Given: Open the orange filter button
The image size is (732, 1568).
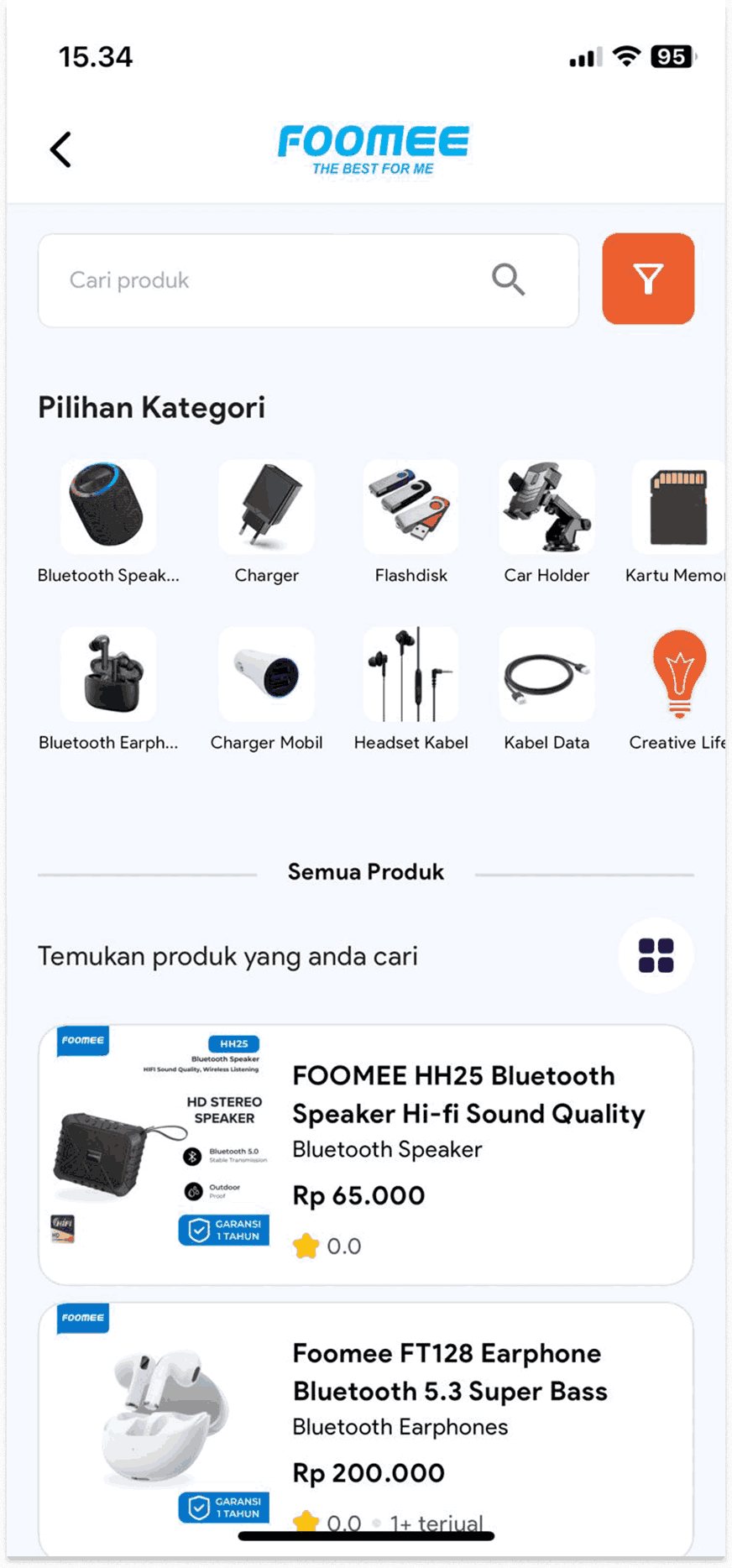Looking at the screenshot, I should 648,279.
